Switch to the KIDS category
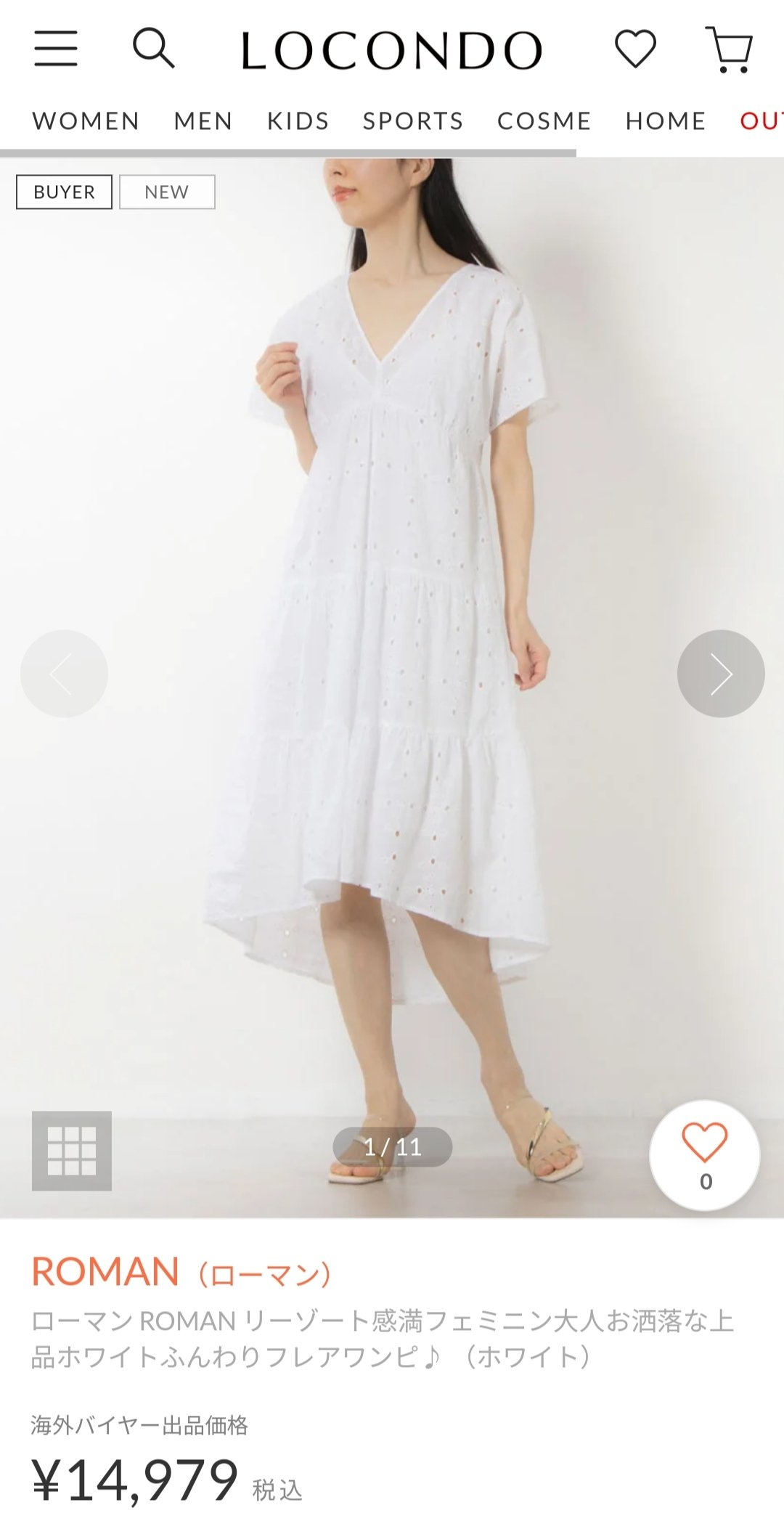Image resolution: width=784 pixels, height=1521 pixels. (x=298, y=121)
